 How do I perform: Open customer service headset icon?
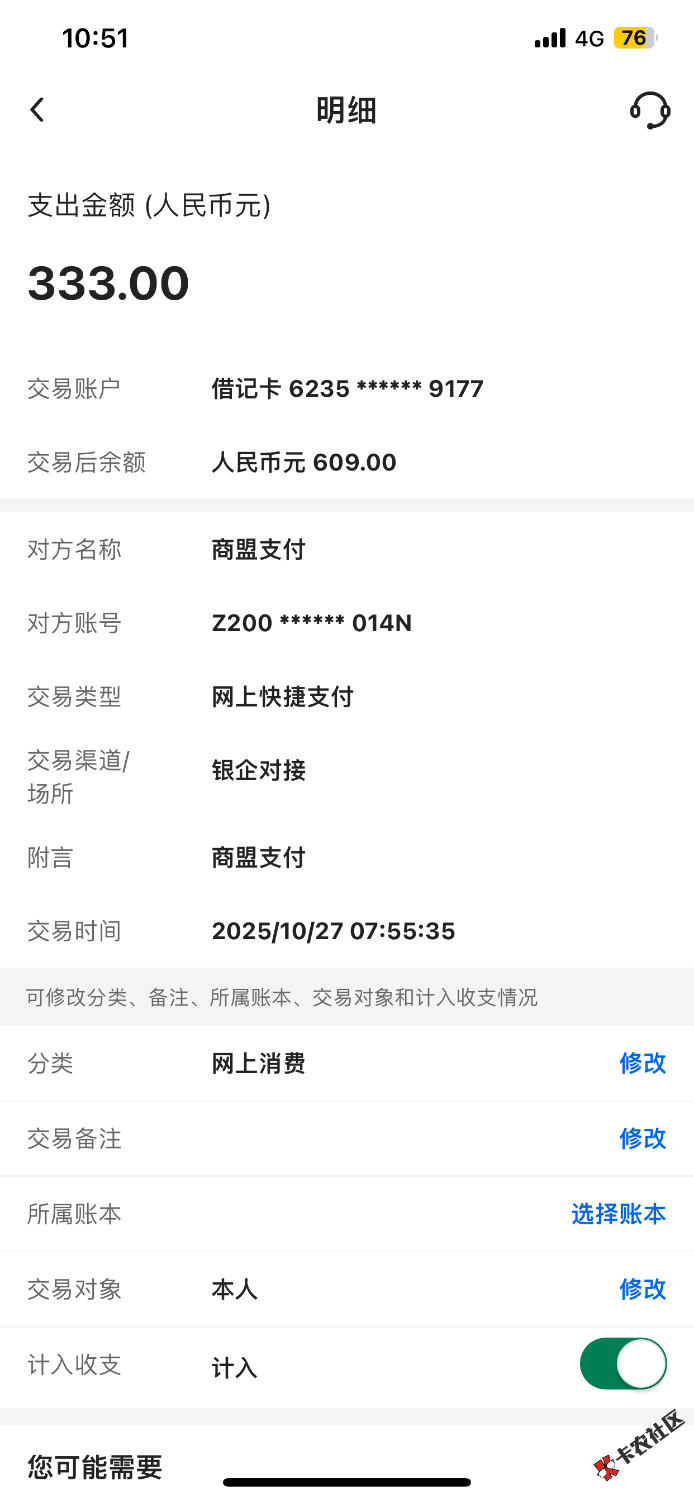click(650, 110)
